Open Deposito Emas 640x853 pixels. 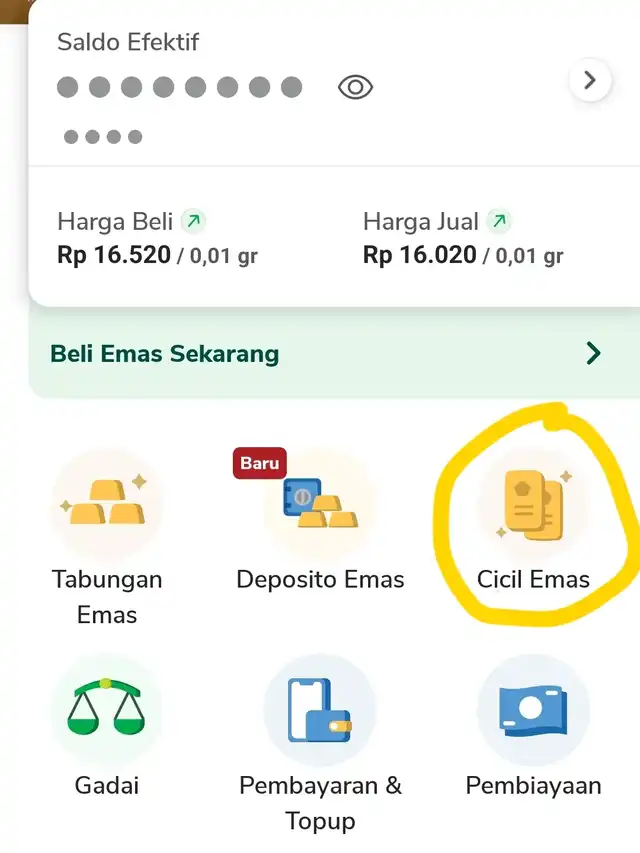coord(320,505)
